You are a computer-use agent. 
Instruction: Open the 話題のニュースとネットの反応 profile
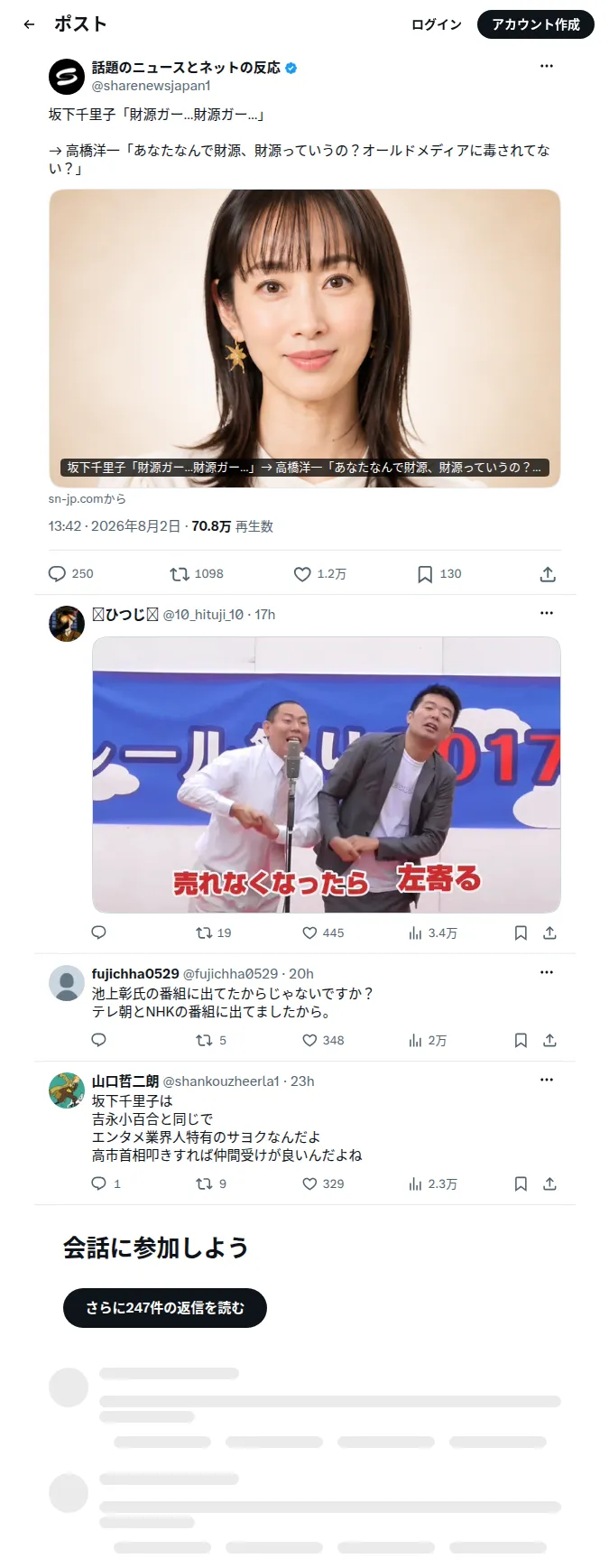pyautogui.click(x=186, y=68)
